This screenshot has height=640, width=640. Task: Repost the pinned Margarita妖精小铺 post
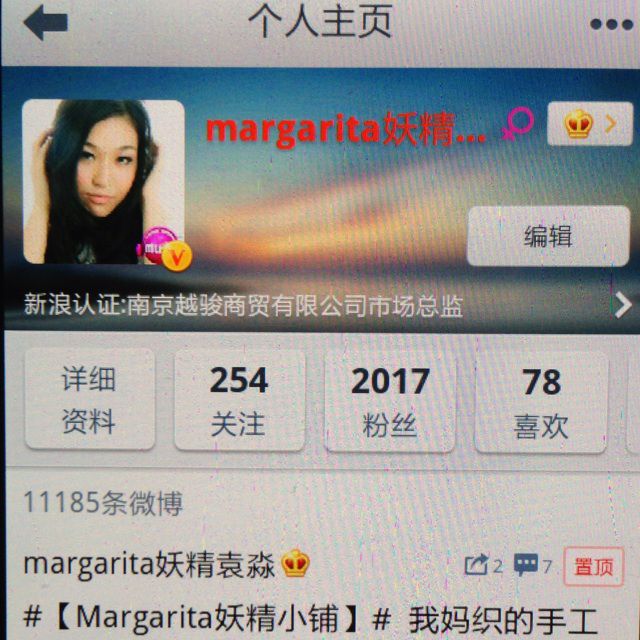coord(484,566)
